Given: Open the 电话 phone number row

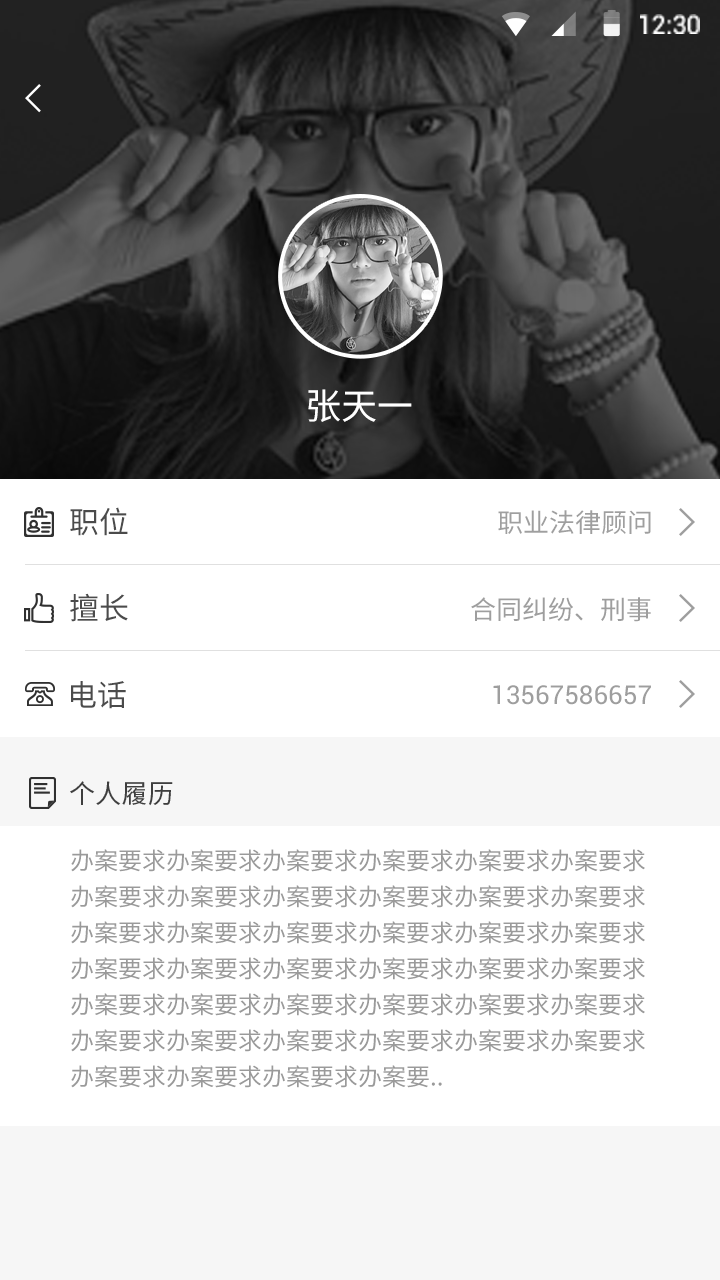Looking at the screenshot, I should [360, 695].
